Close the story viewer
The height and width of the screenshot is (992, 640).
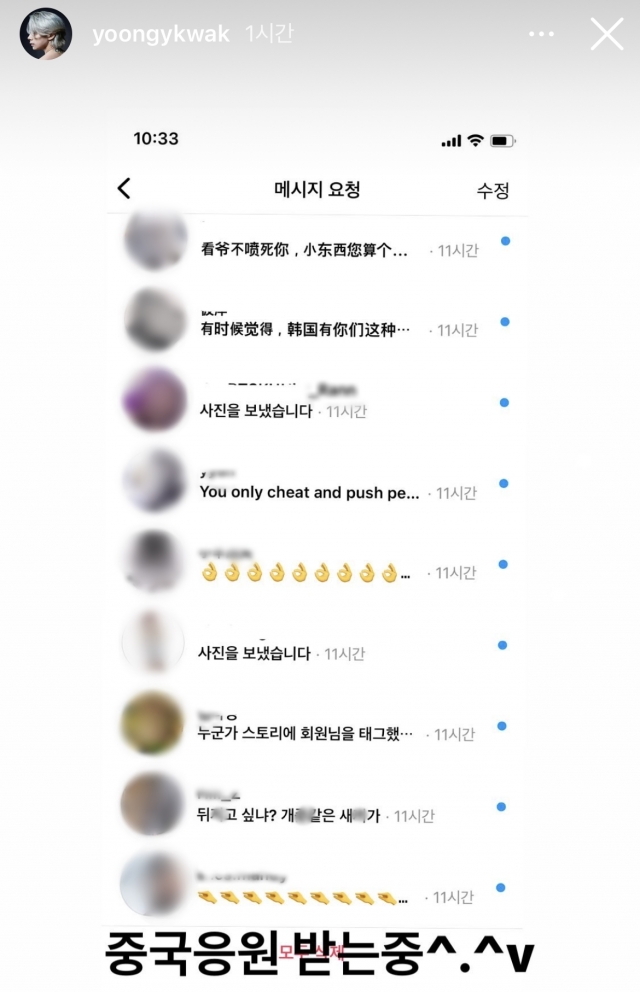click(607, 34)
